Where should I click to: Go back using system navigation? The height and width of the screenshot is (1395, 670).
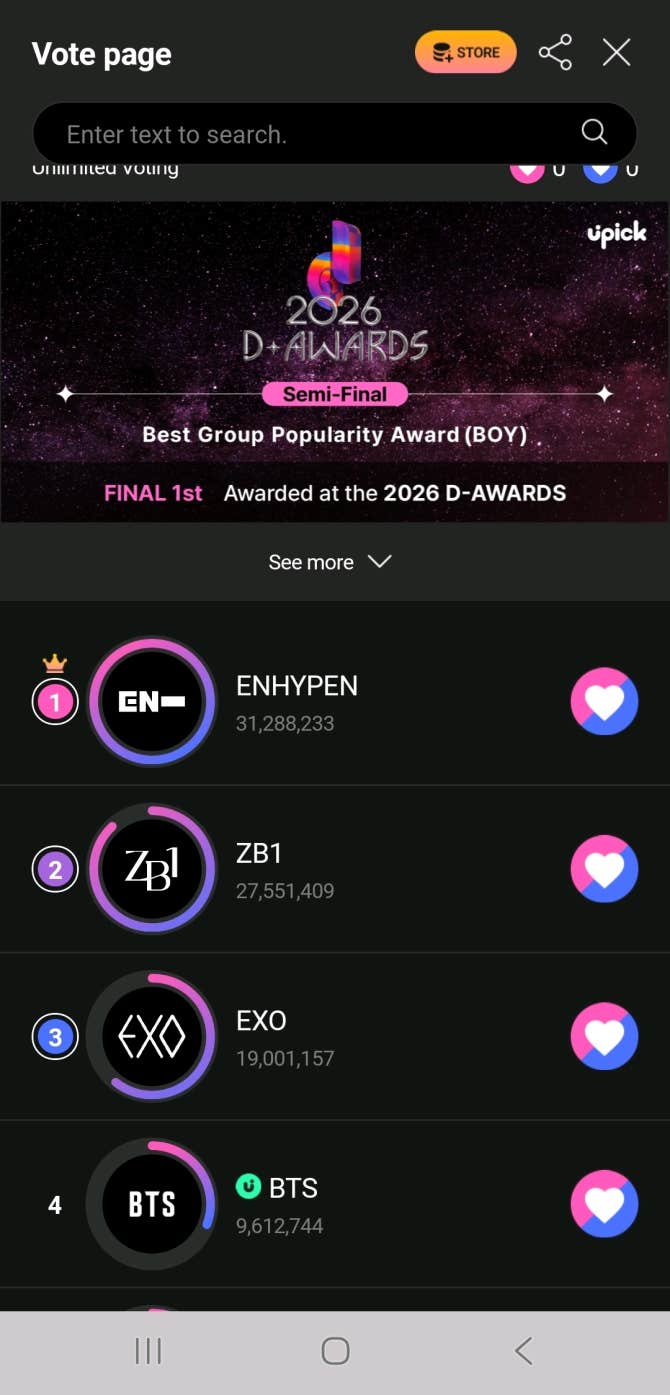[523, 1352]
